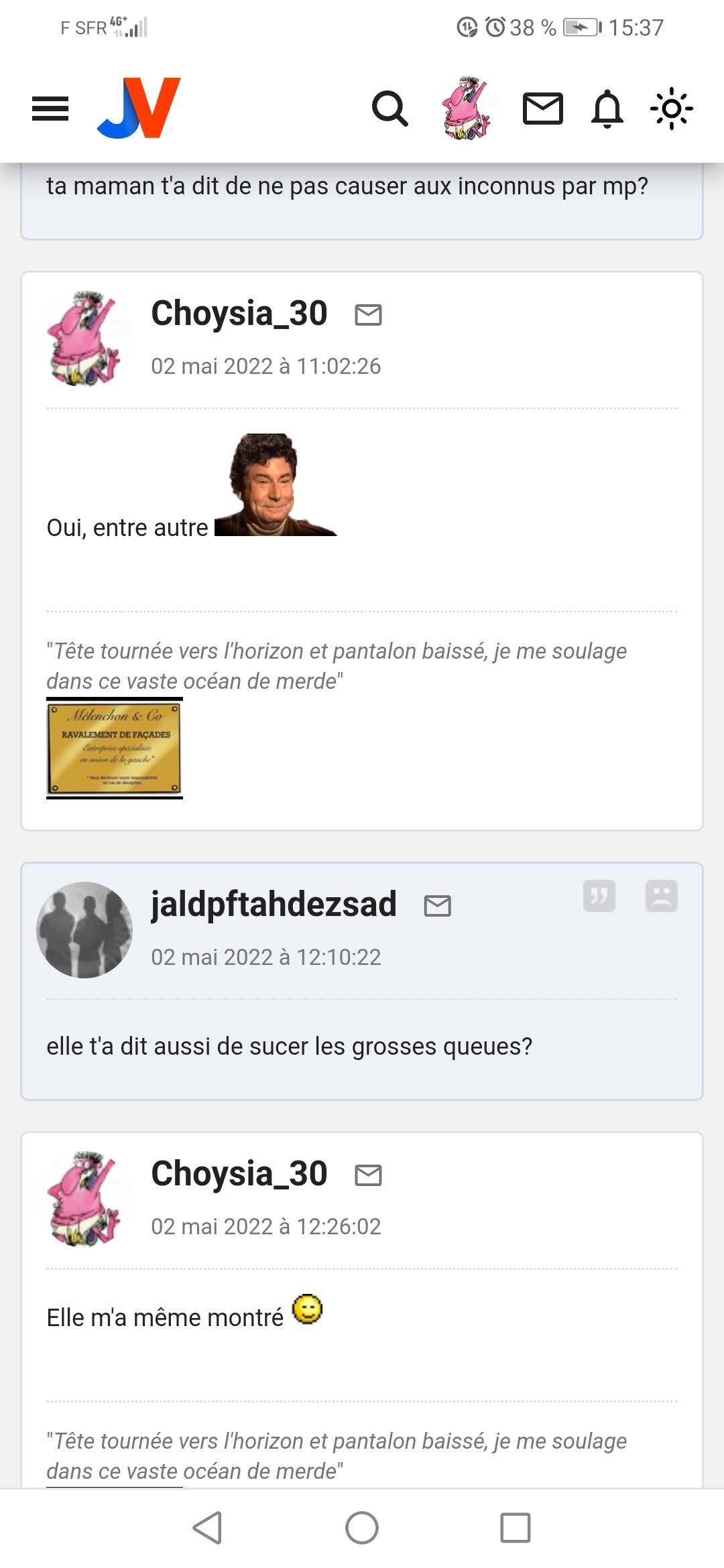Quote jaldpftahdezsad's message
The image size is (724, 1568).
599,896
